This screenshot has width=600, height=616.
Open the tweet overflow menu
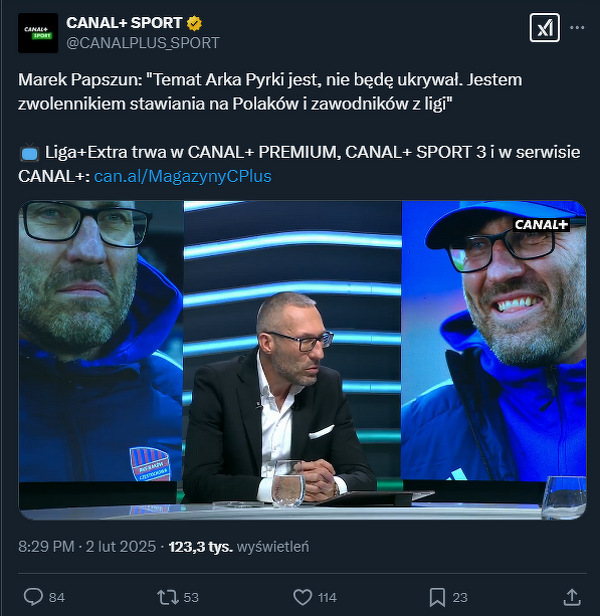(x=577, y=29)
